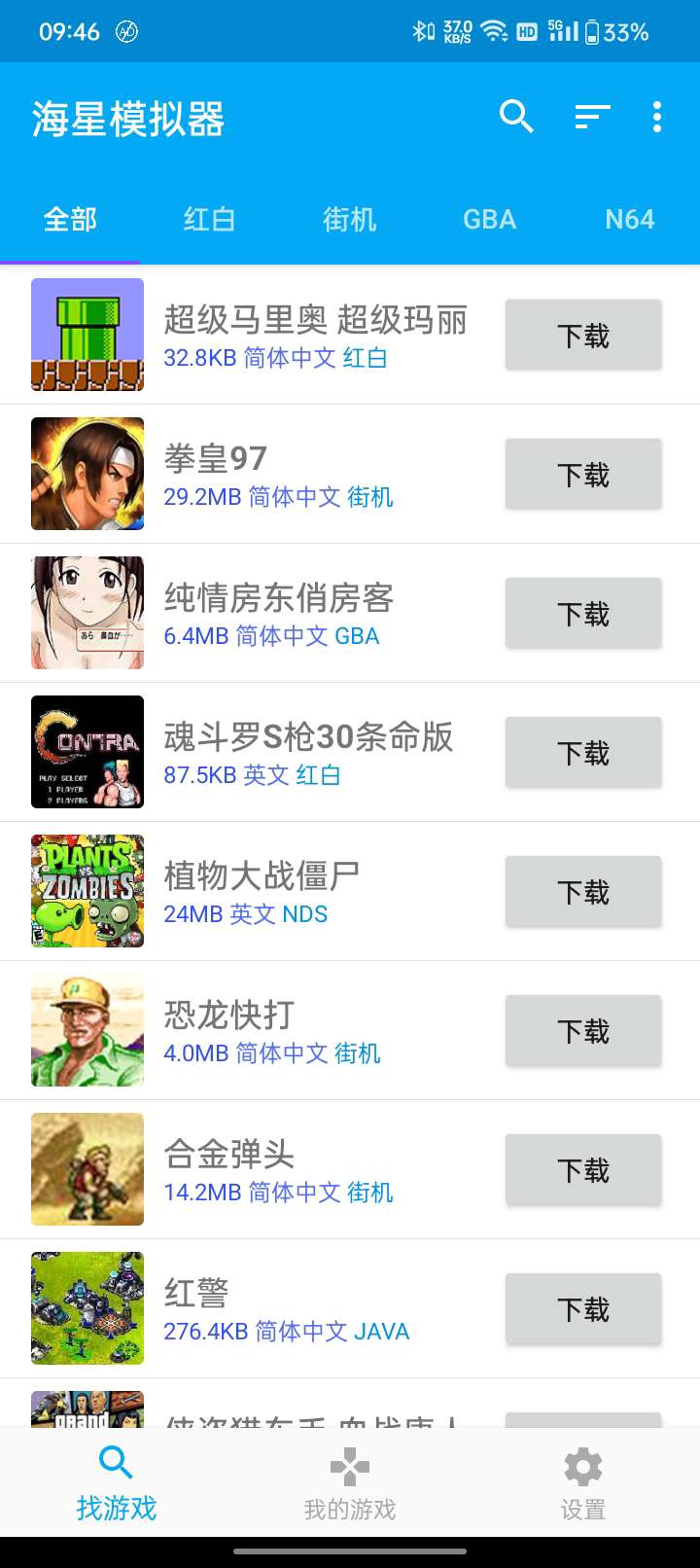Tap 下载 for 纯情房东俏房客

coord(583,614)
